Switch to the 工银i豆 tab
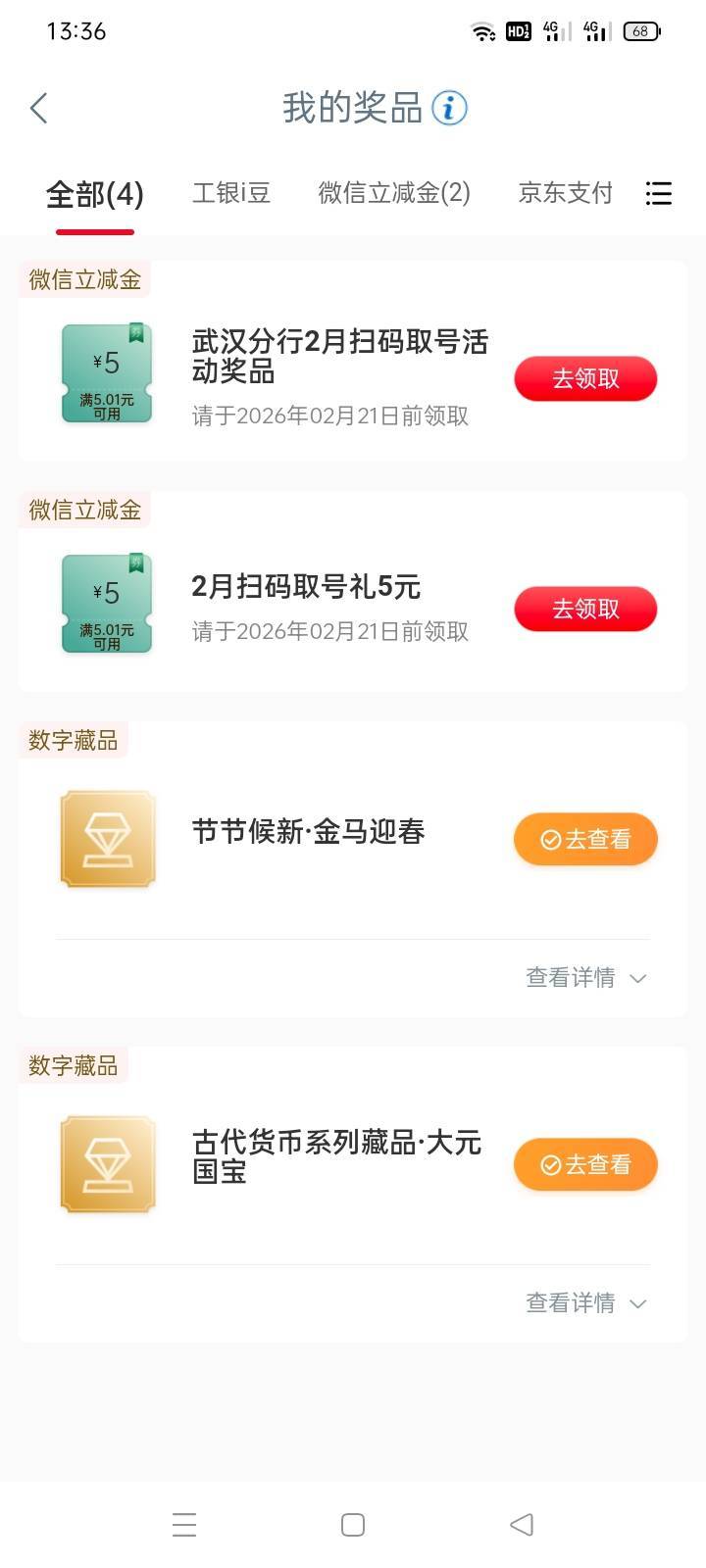Image resolution: width=706 pixels, height=1568 pixels. click(230, 193)
